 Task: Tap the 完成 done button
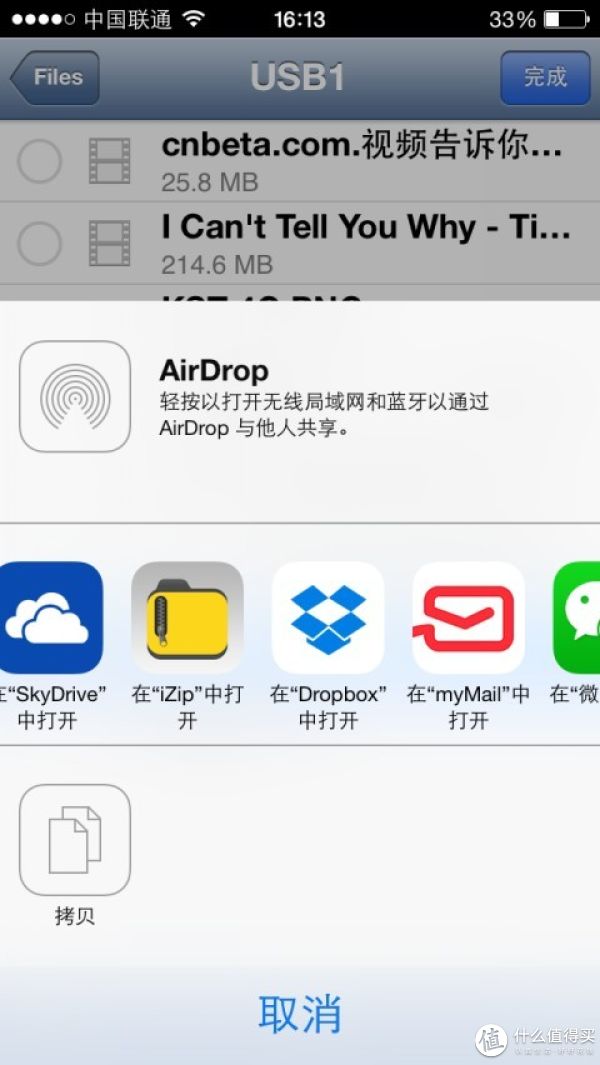click(545, 78)
